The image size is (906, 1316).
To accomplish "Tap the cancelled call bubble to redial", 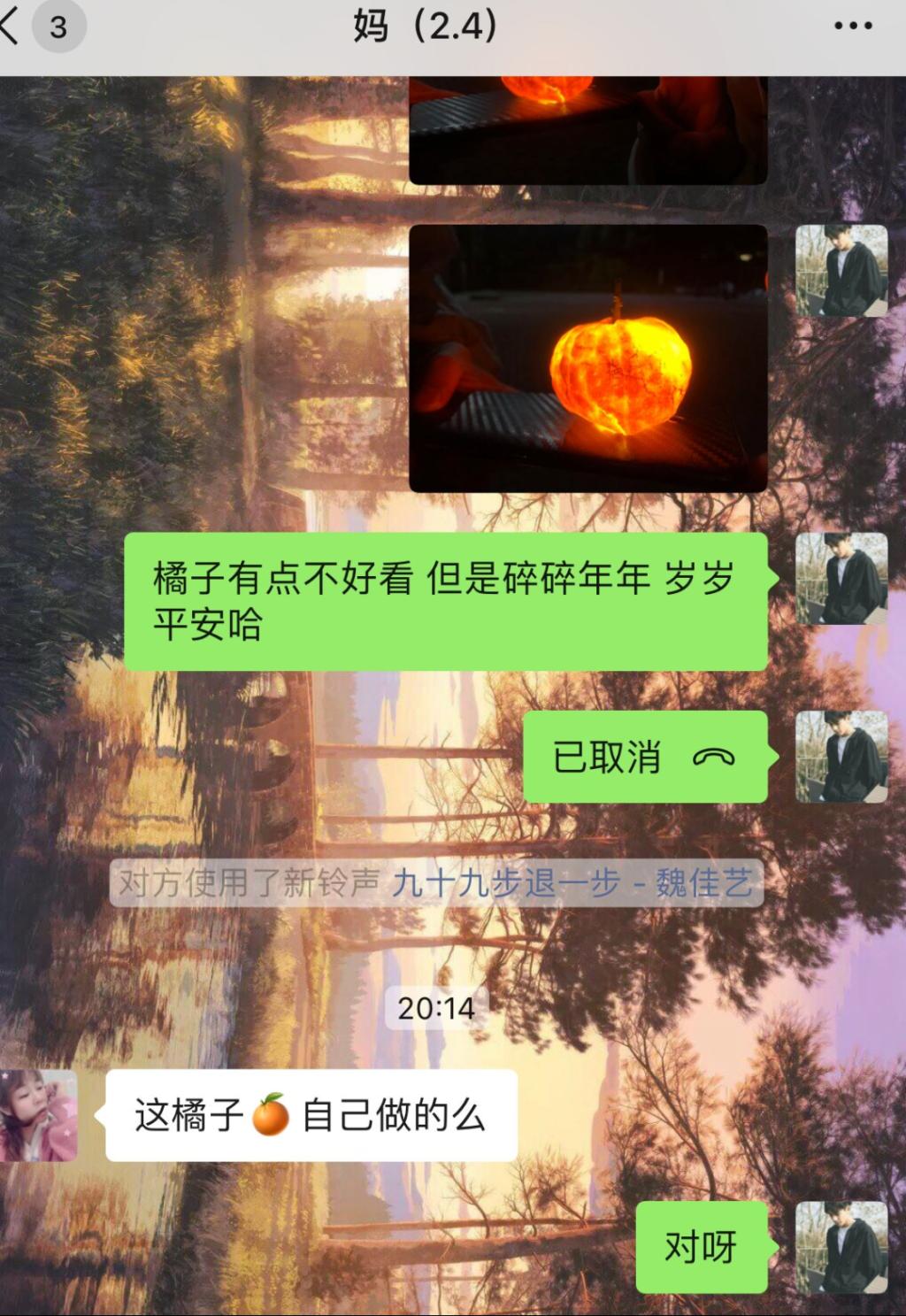I will 645,758.
